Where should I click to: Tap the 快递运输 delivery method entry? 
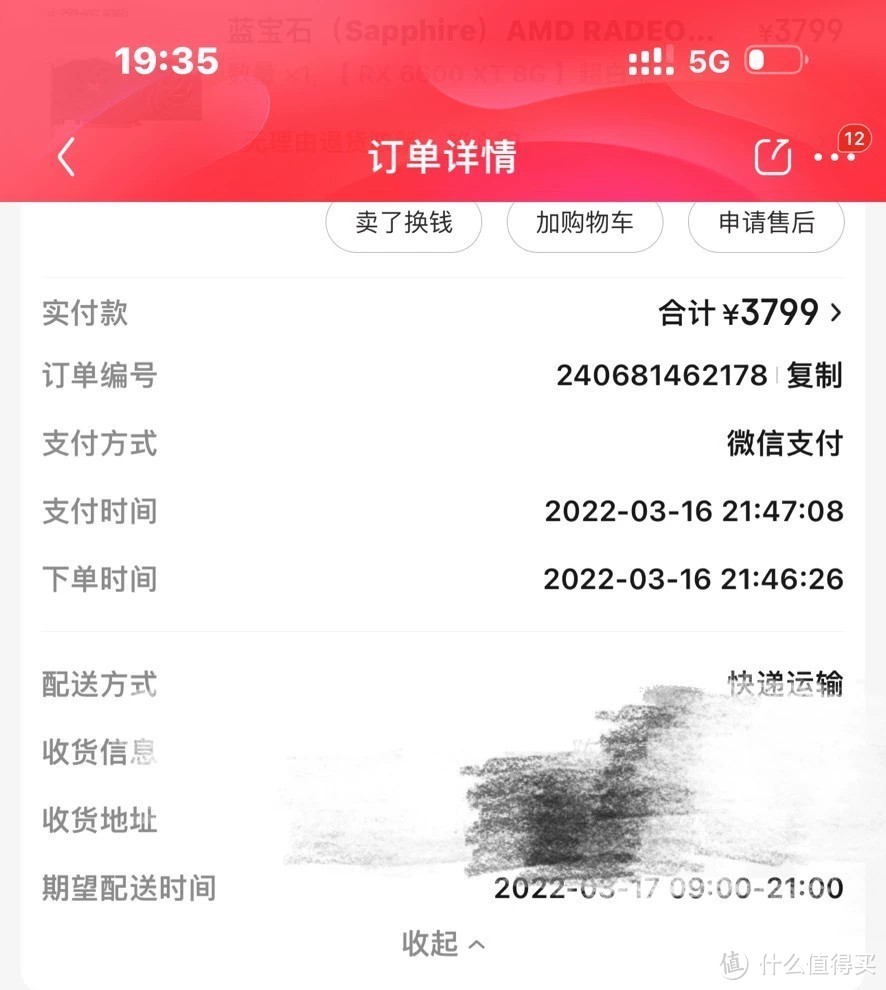[x=786, y=685]
